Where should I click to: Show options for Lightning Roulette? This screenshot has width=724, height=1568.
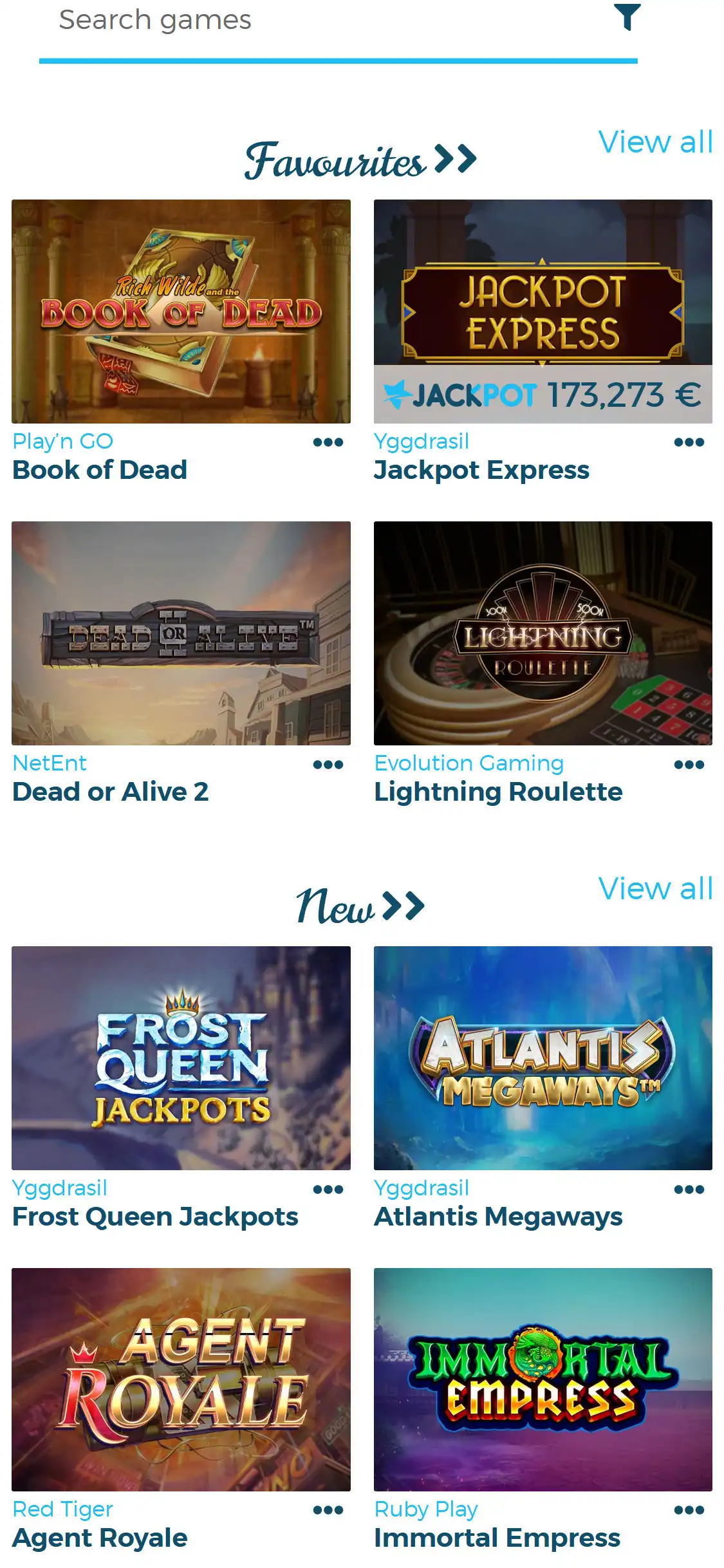tap(689, 765)
